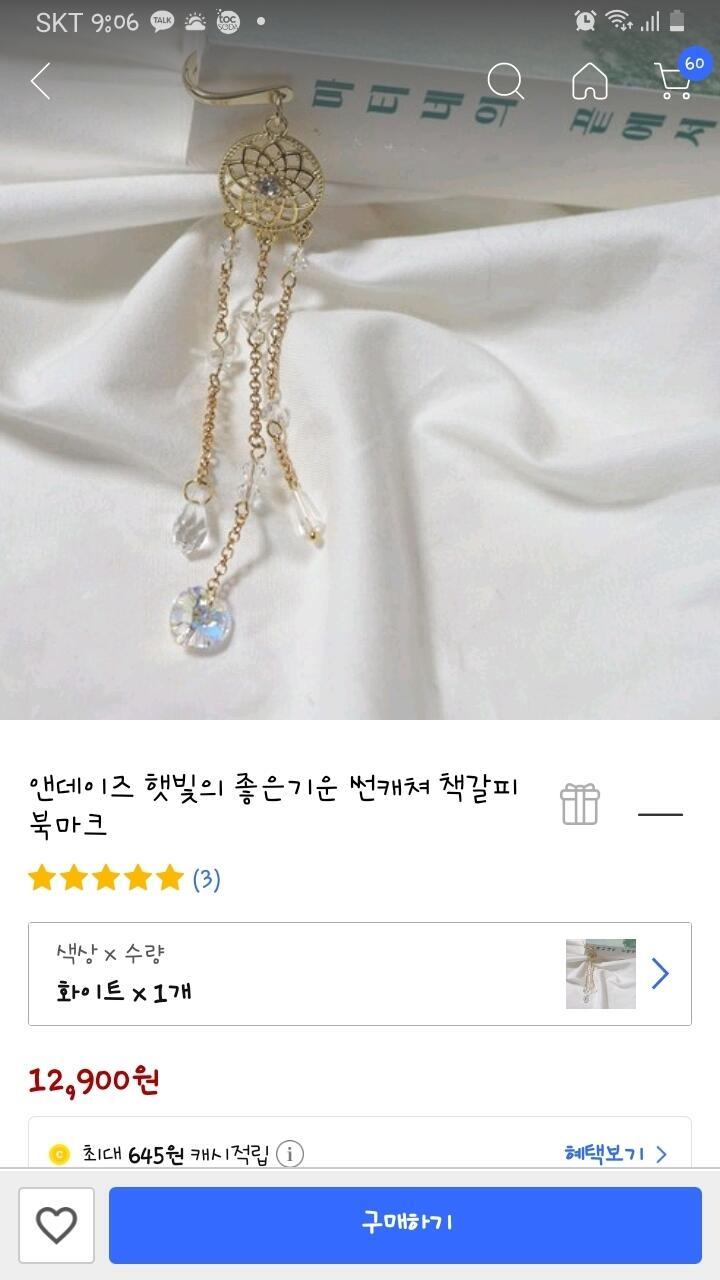The width and height of the screenshot is (720, 1280).
Task: Open the search icon
Action: point(506,81)
